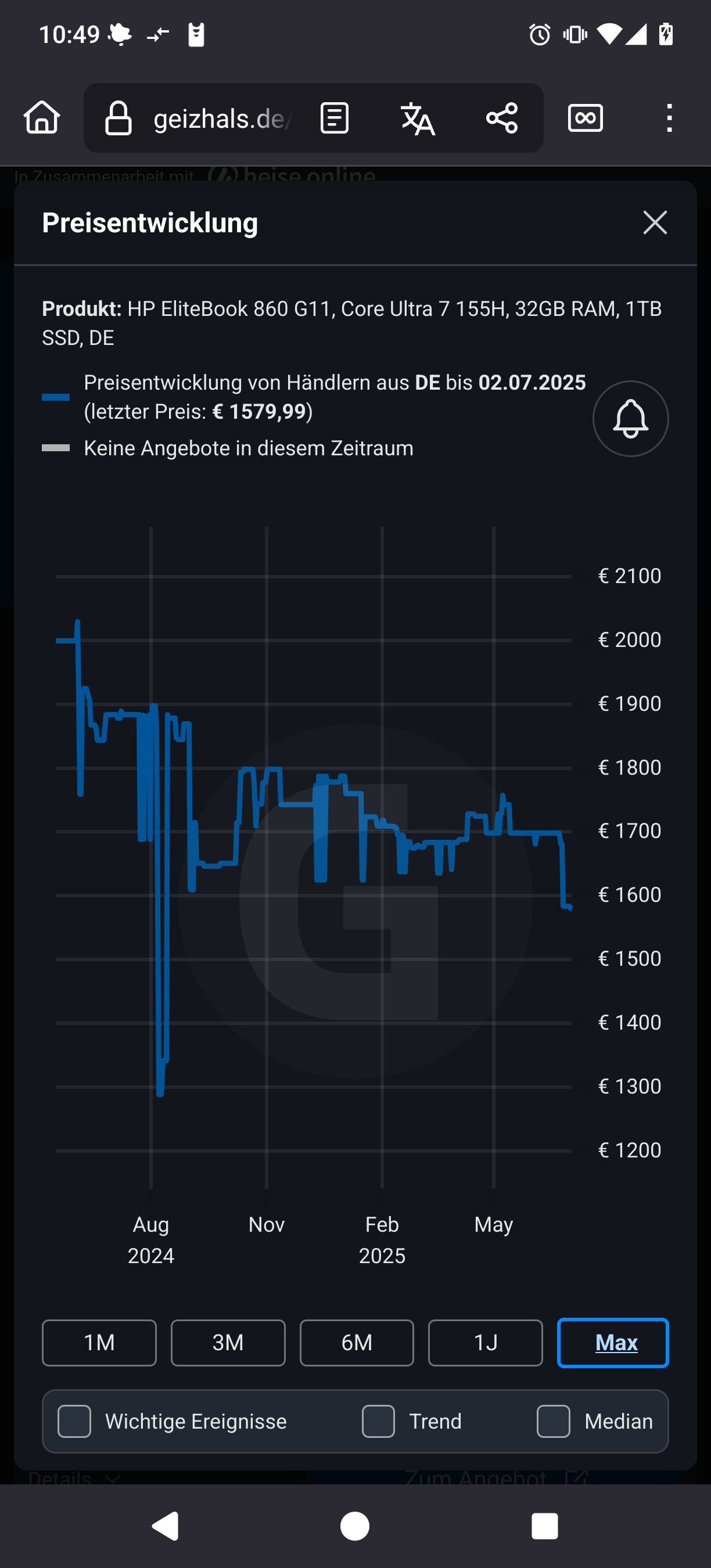Enable the Wichtige Ereignisse checkbox
The image size is (711, 1568).
pyautogui.click(x=74, y=1421)
